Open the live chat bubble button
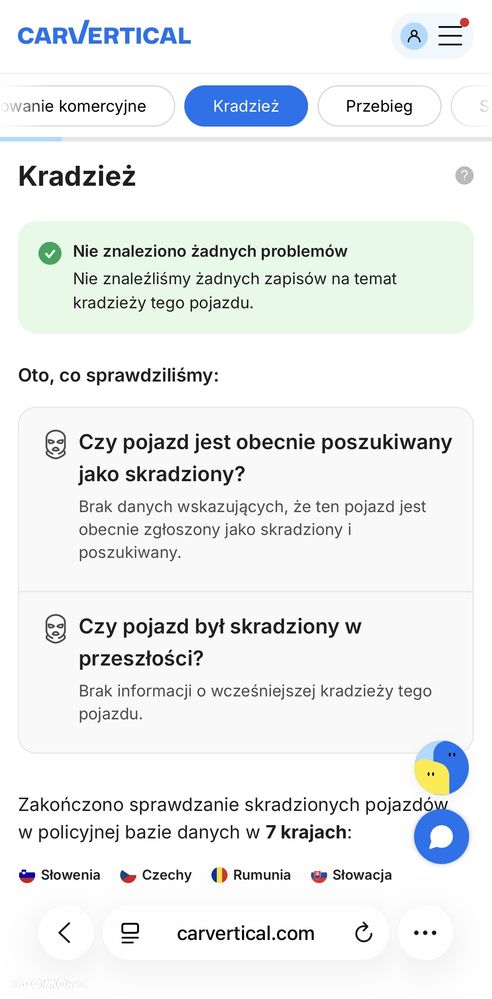Viewport: 492px width, 999px height. point(441,837)
